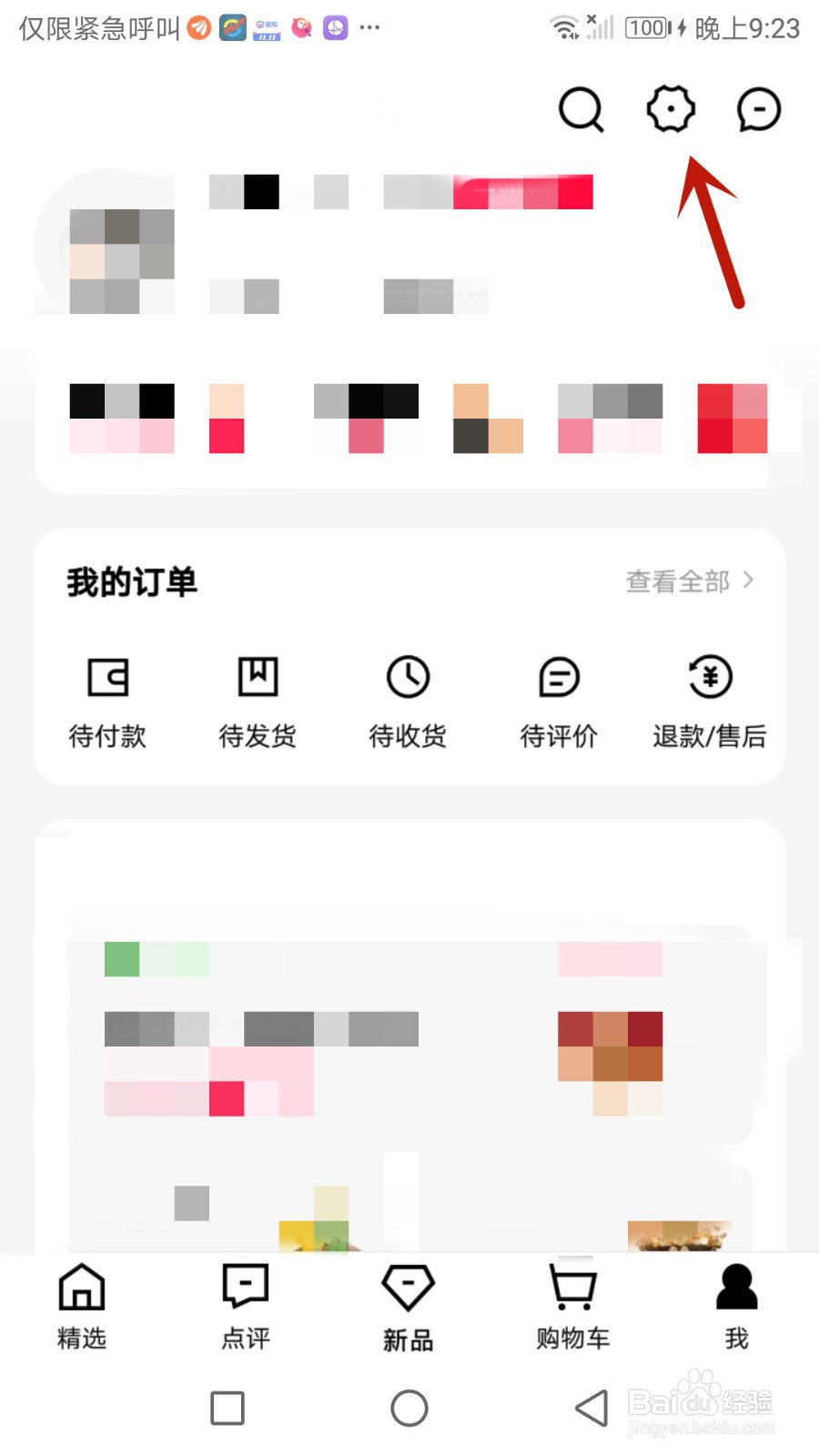Open the search icon at top
This screenshot has width=819, height=1456.
(581, 109)
